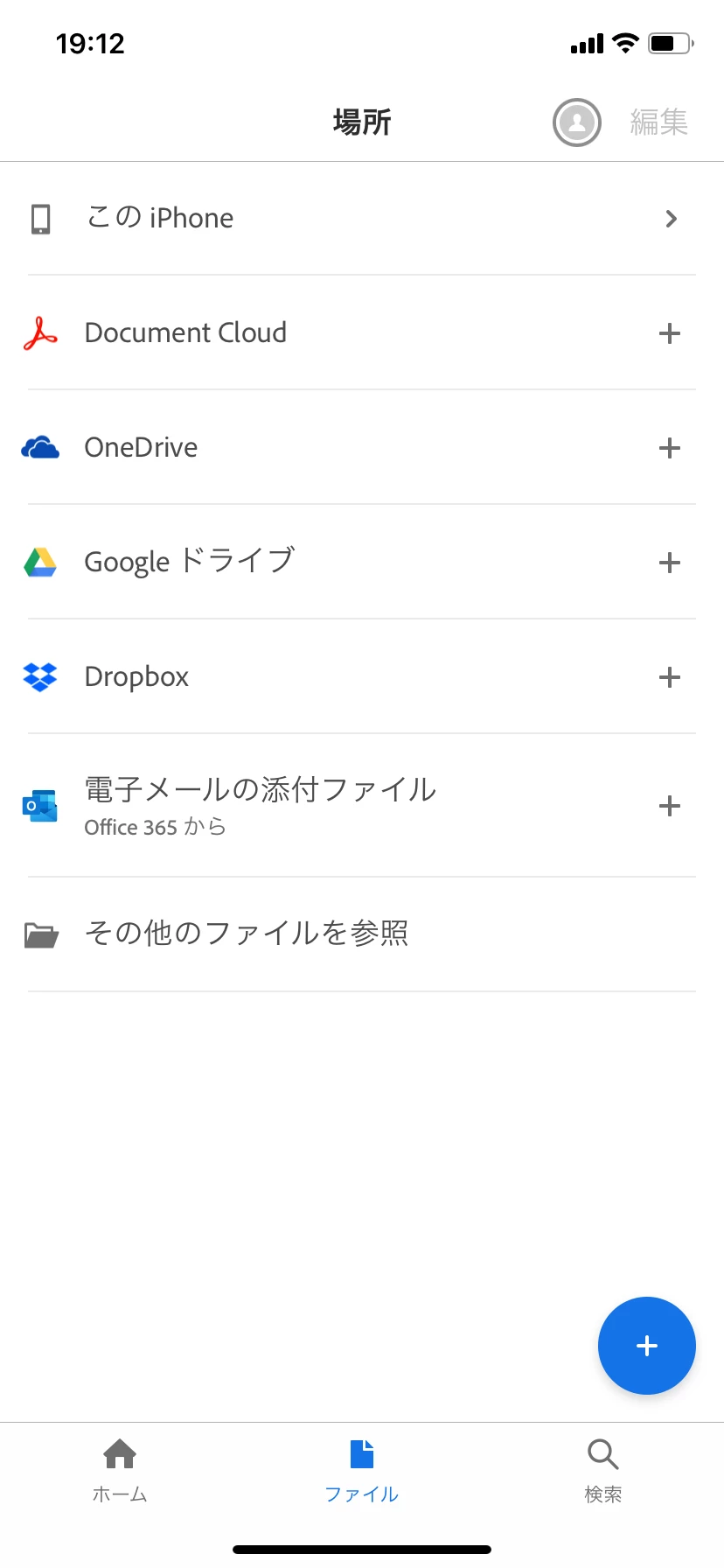Connect the OneDrive account
The image size is (724, 1568).
click(x=670, y=448)
